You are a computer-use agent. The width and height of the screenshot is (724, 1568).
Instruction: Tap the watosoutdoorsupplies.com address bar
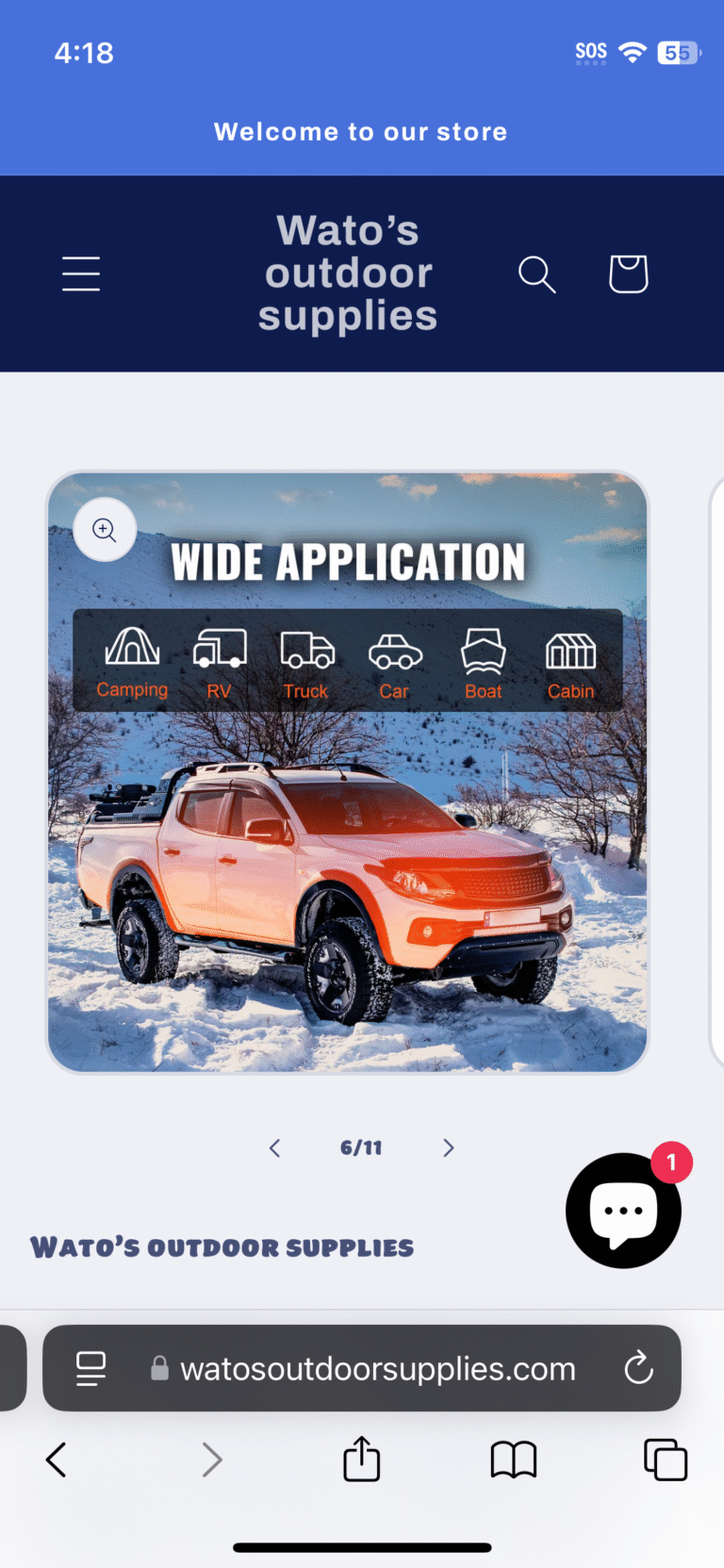click(x=377, y=1368)
